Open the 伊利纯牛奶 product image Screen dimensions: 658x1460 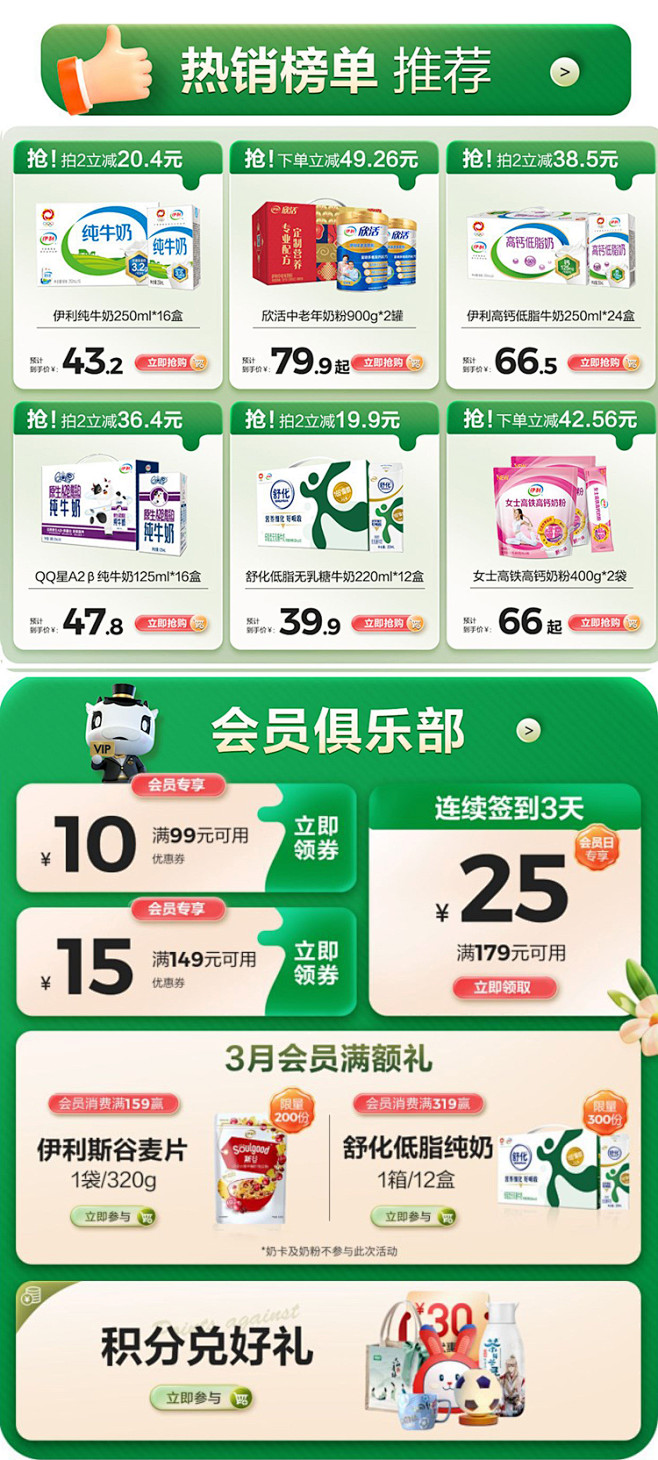118,248
